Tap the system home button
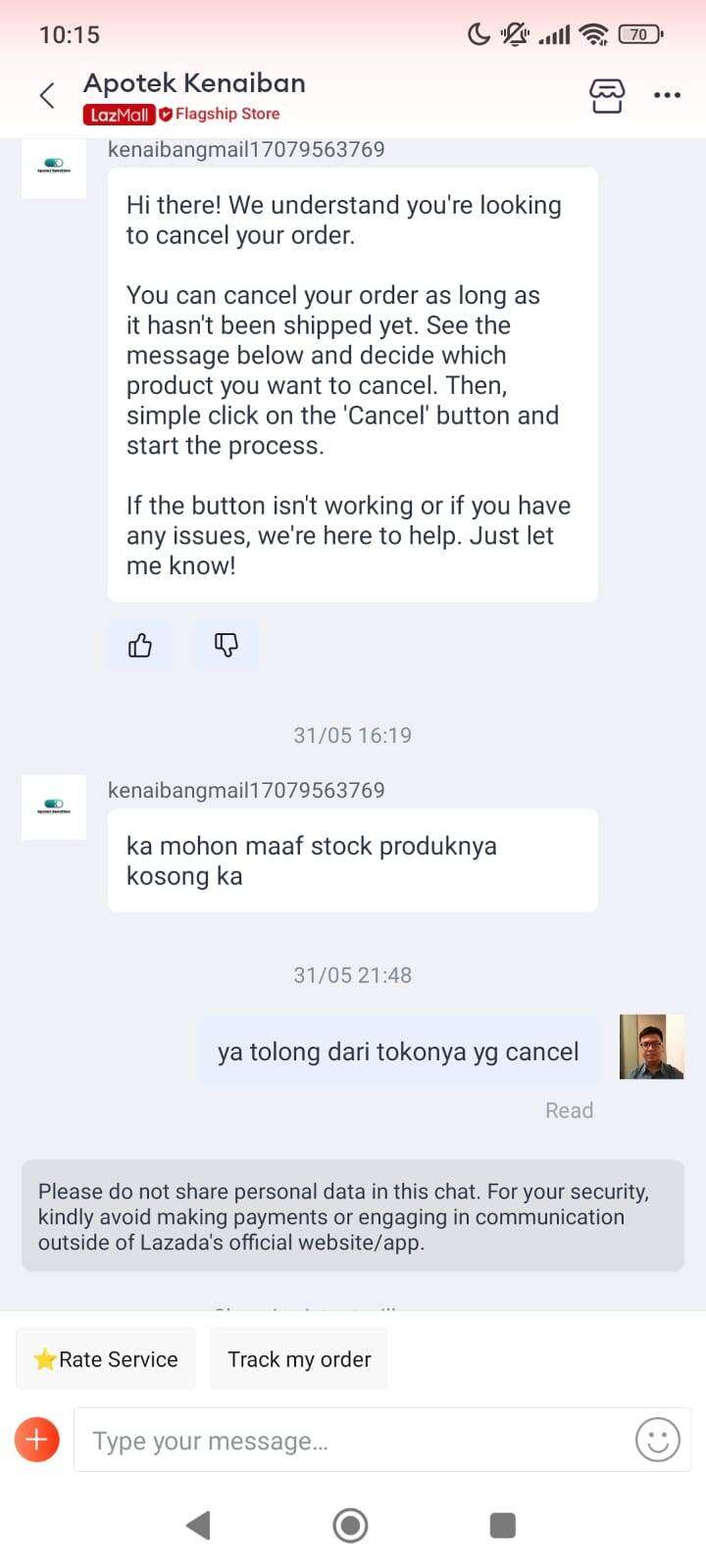706x1568 pixels. tap(350, 1525)
